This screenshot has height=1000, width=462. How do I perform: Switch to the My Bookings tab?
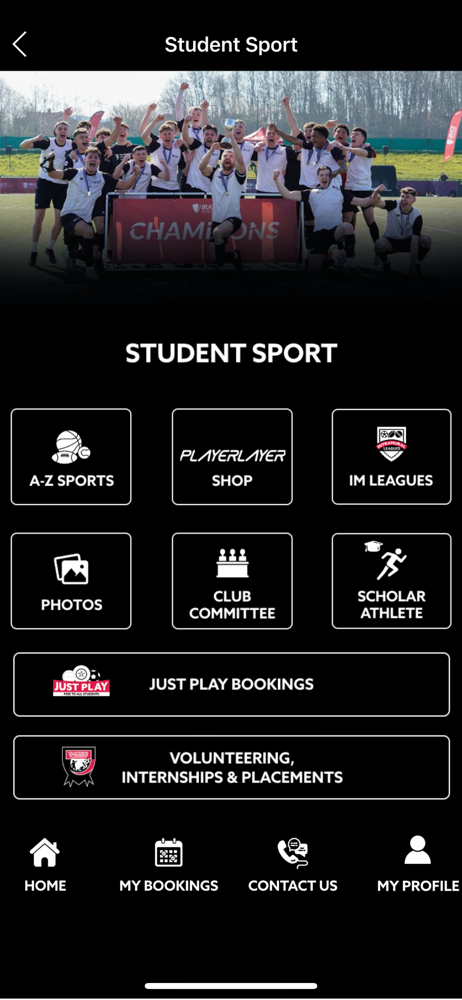point(168,865)
